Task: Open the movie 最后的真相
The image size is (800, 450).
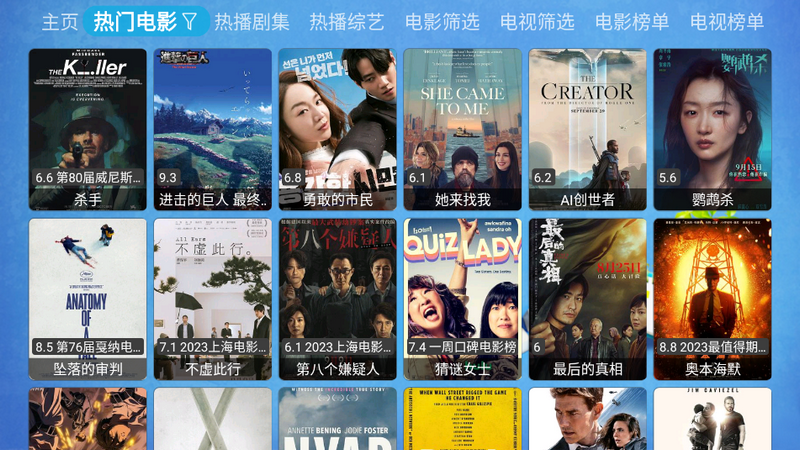Action: [x=588, y=299]
